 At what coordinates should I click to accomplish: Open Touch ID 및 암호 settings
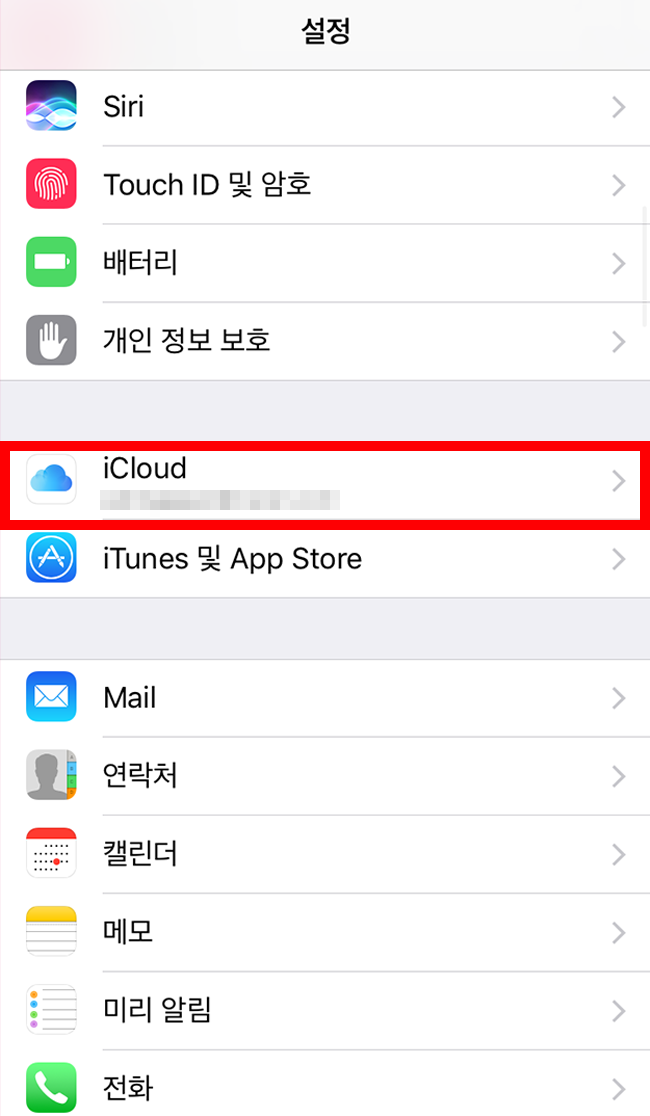click(x=325, y=185)
